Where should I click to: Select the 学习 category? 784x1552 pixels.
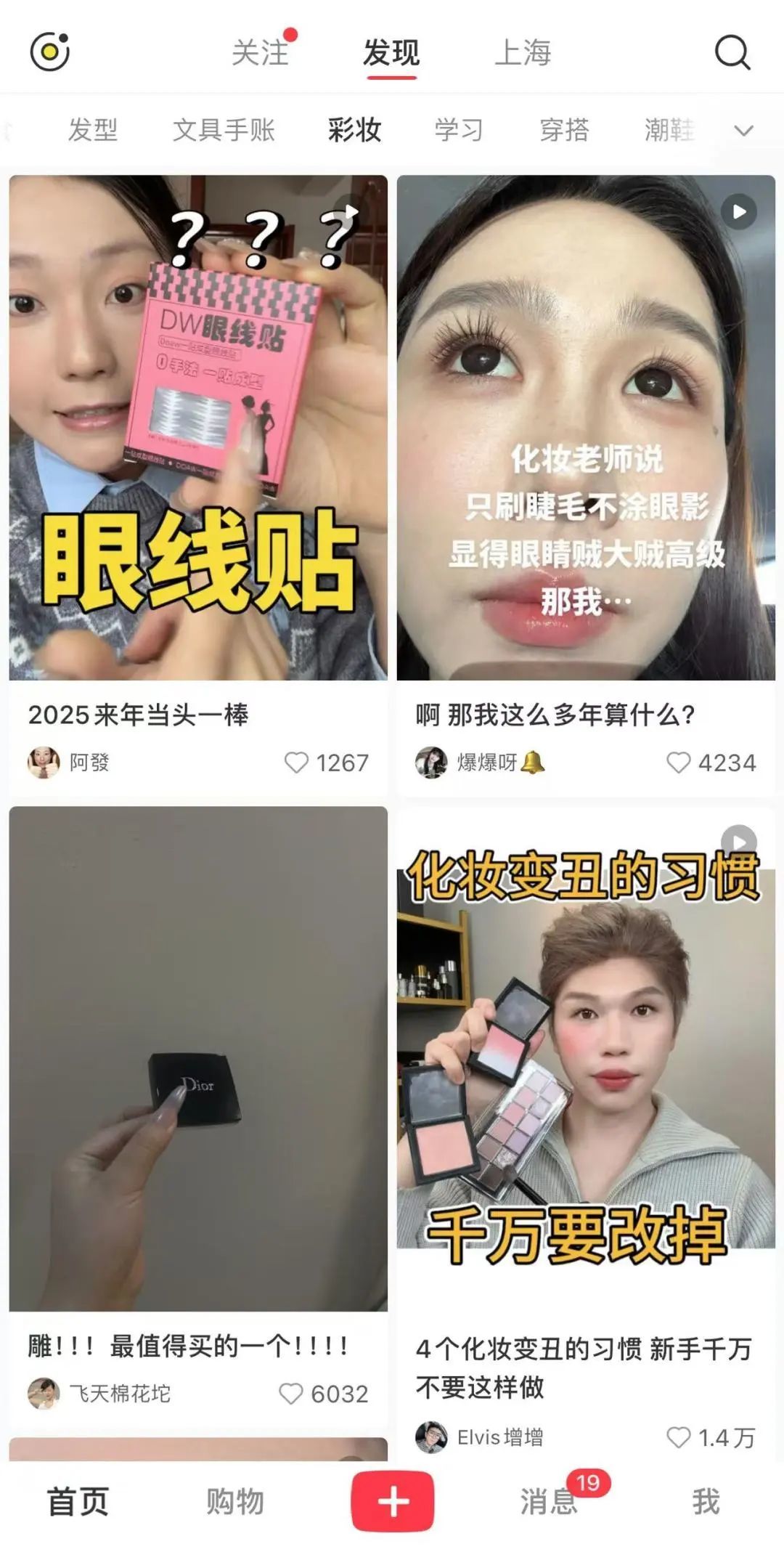click(458, 130)
